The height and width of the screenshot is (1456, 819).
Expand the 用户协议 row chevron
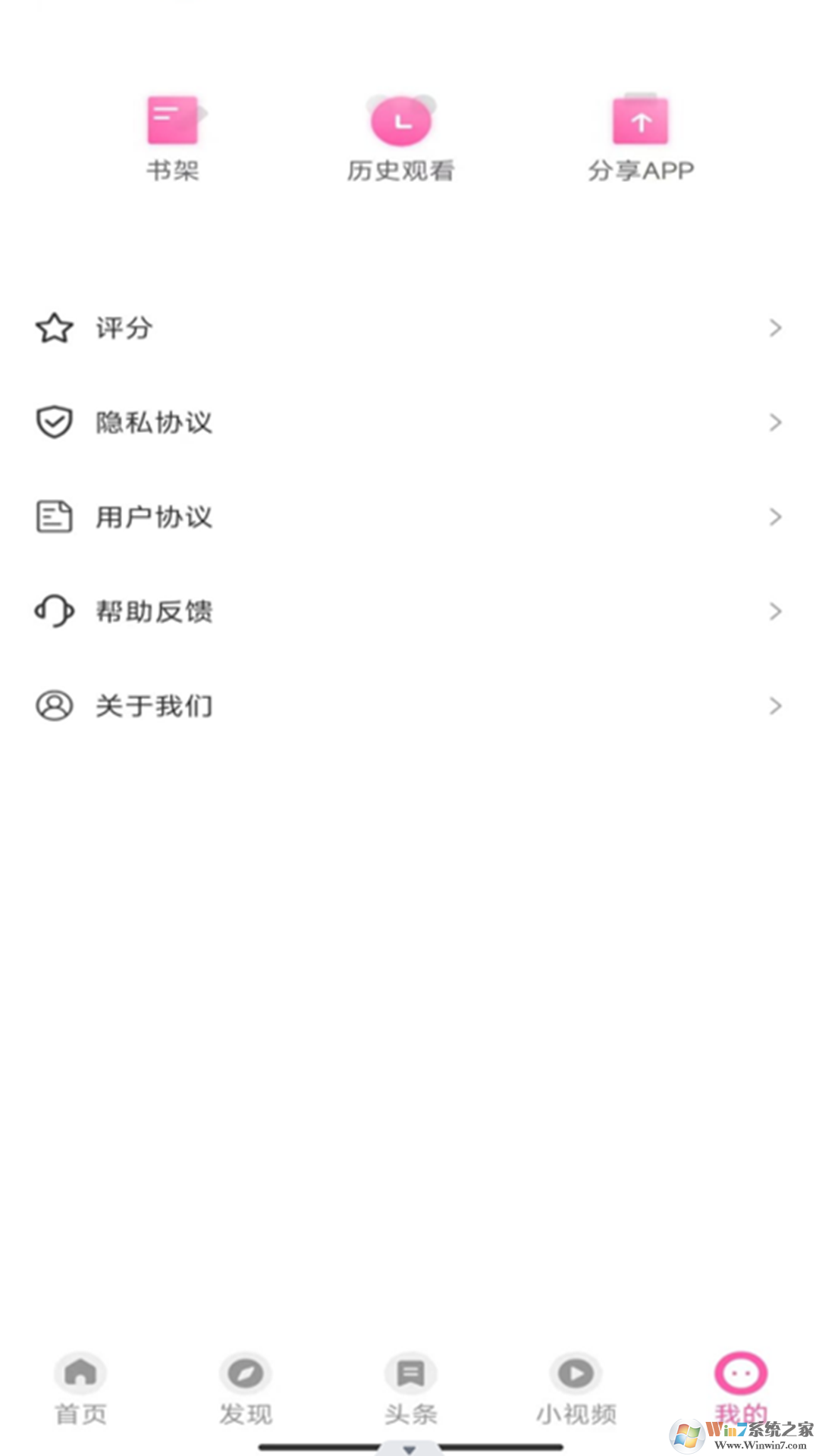[775, 516]
